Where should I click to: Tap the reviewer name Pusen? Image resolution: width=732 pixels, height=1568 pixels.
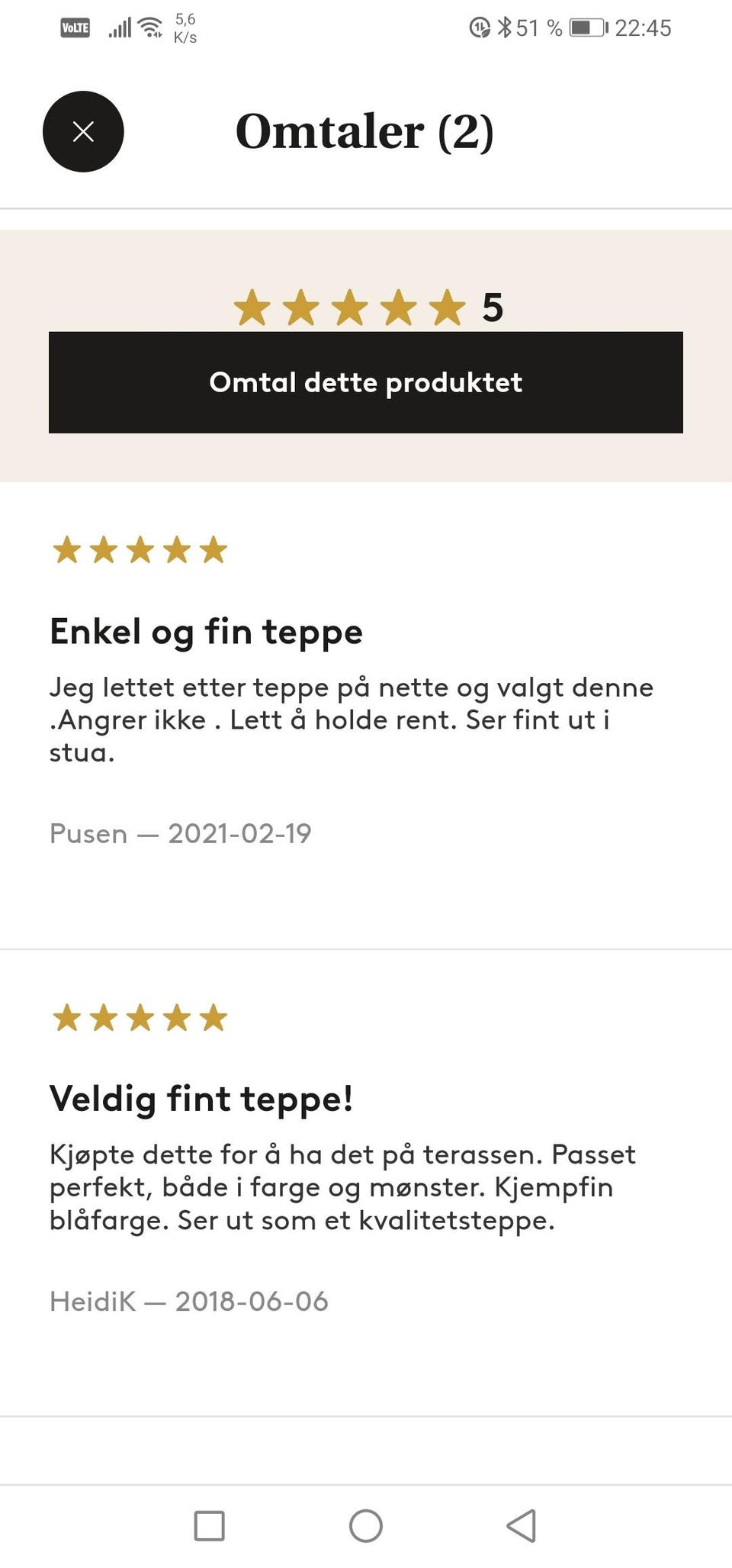tap(86, 833)
